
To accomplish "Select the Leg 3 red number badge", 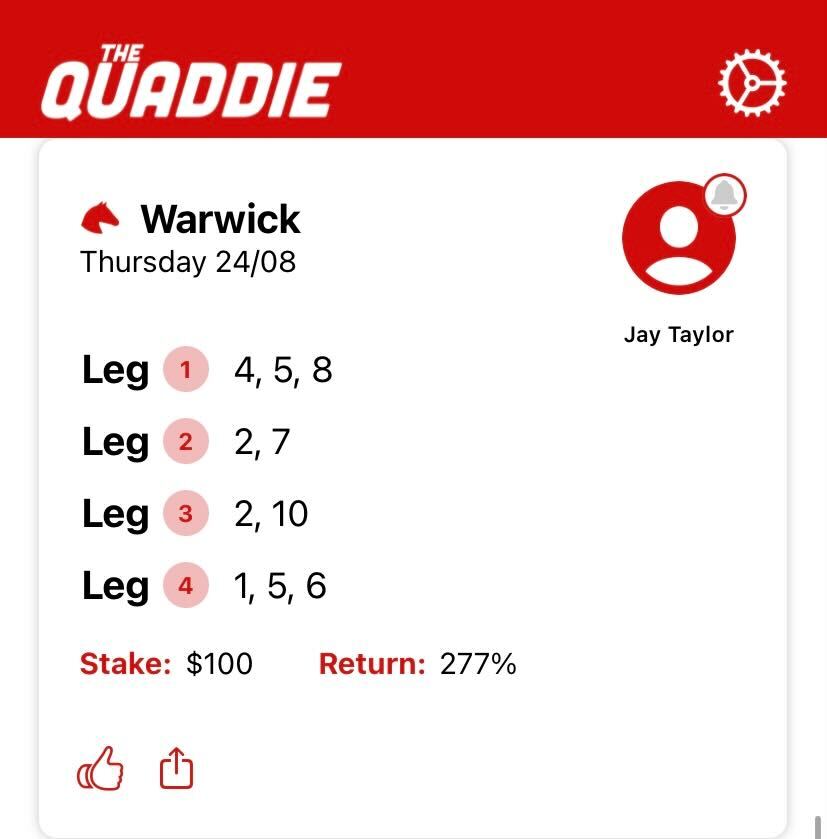I will pyautogui.click(x=186, y=513).
